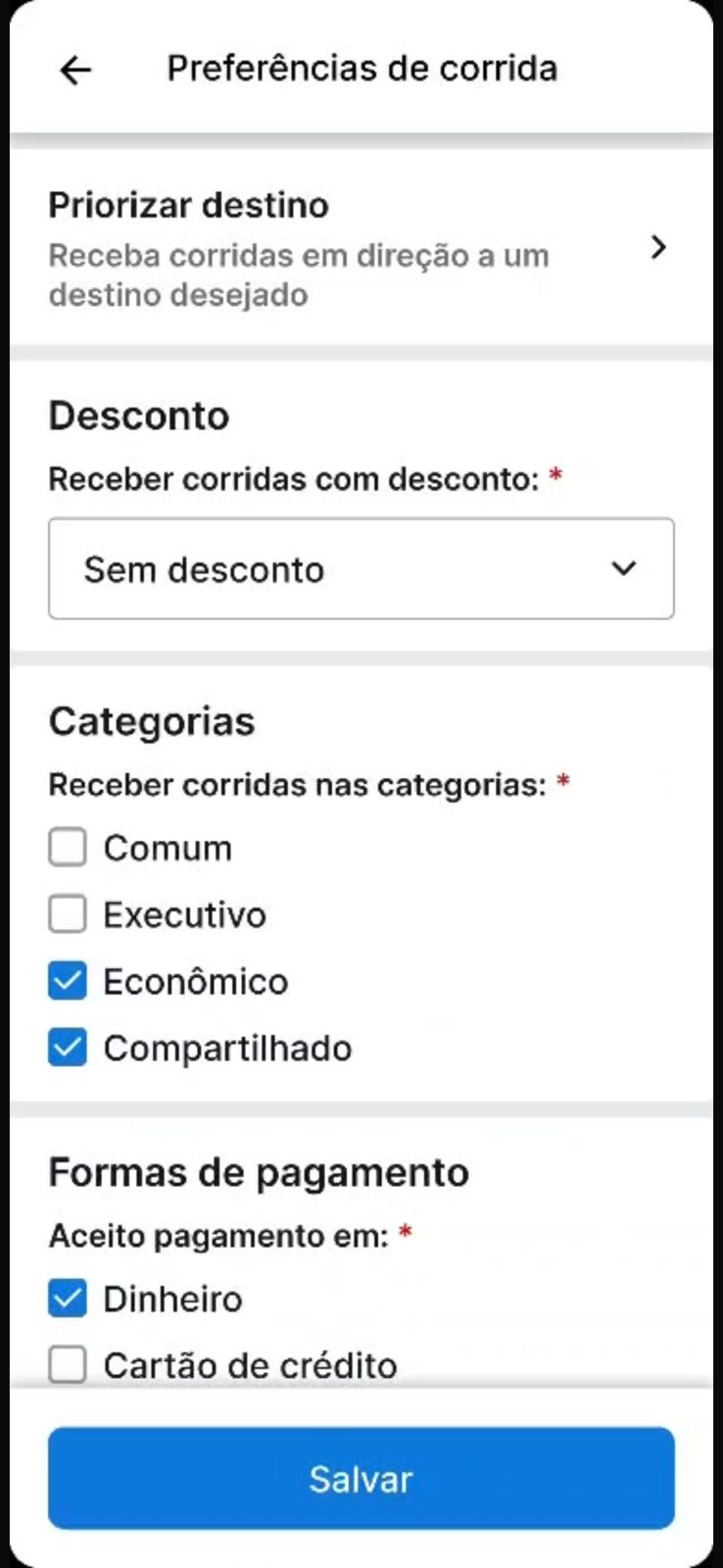Uncheck the Econômico category
The height and width of the screenshot is (1568, 723).
point(68,981)
